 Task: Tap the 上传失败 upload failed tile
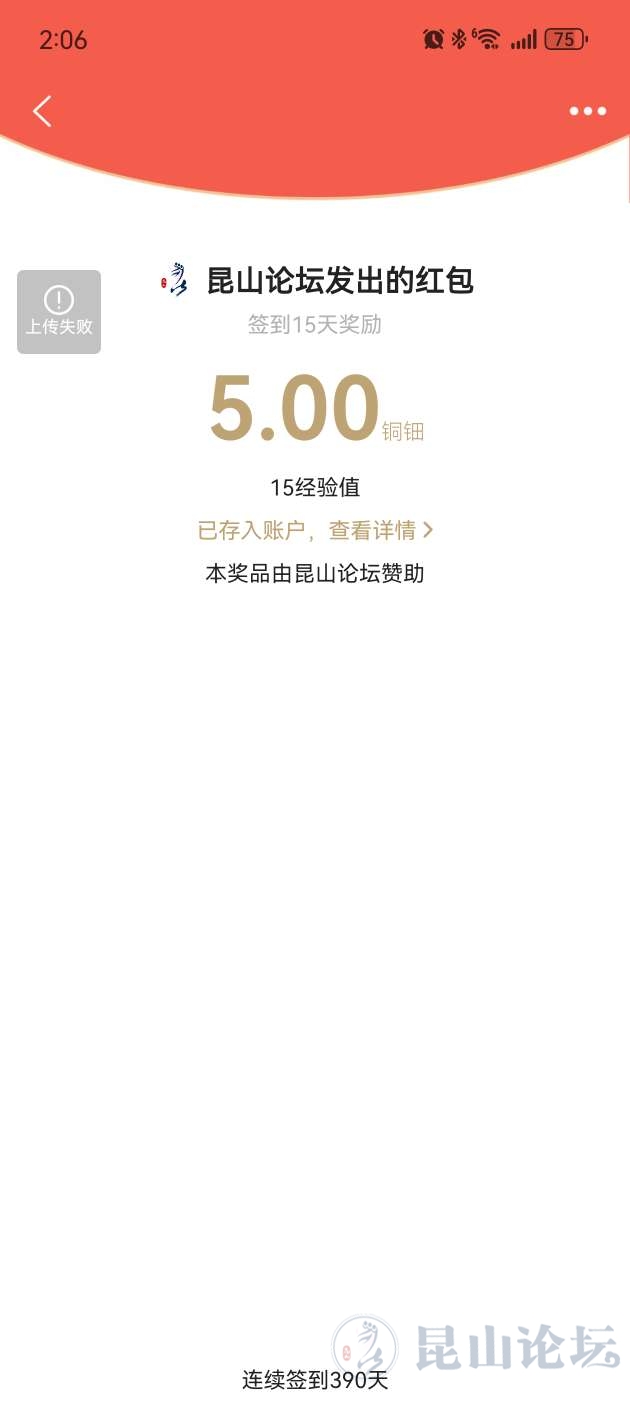[x=59, y=312]
